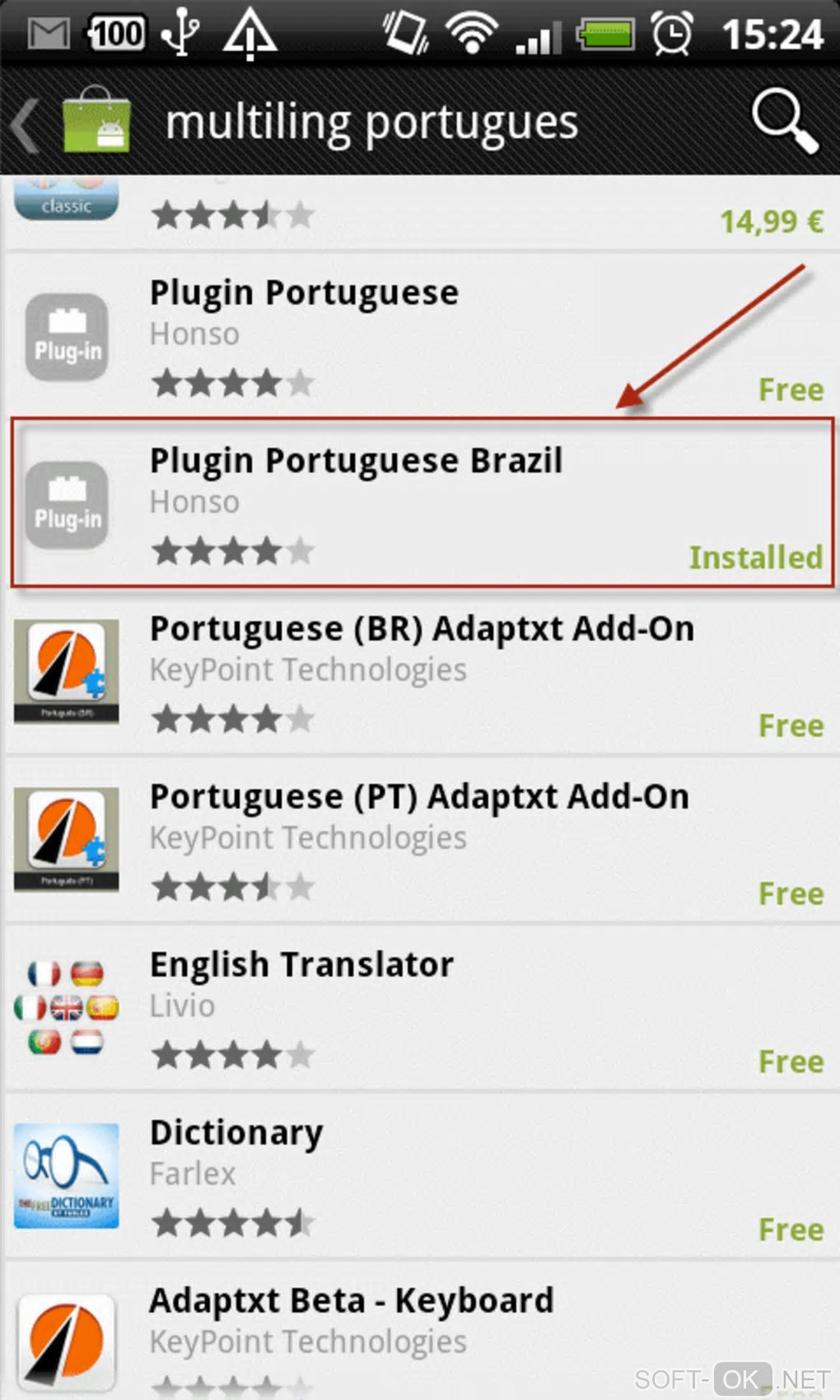Open Plugin Portuguese by Honso
Screen dimensions: 840x1400
(420, 335)
